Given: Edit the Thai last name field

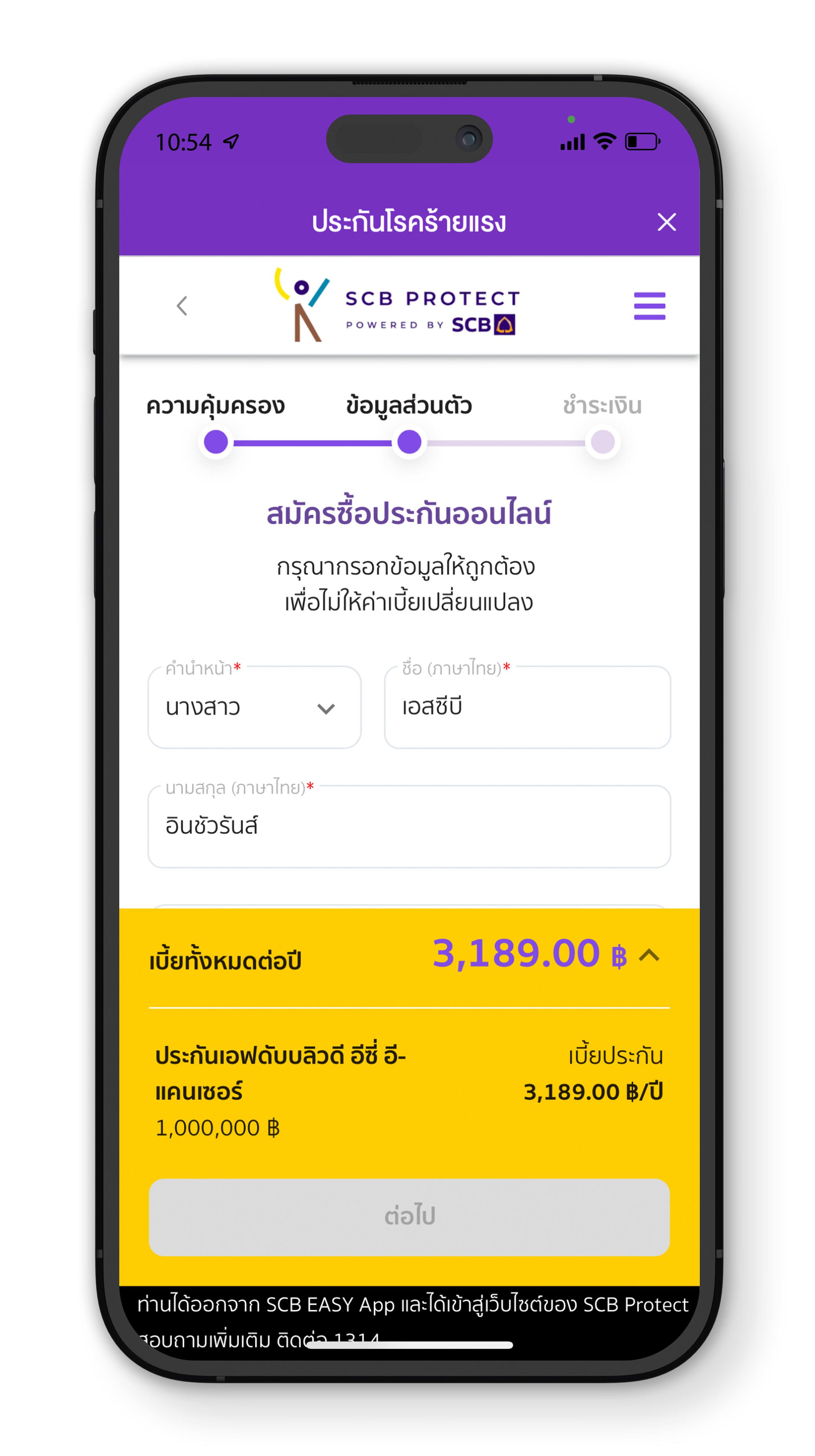Looking at the screenshot, I should point(409,826).
